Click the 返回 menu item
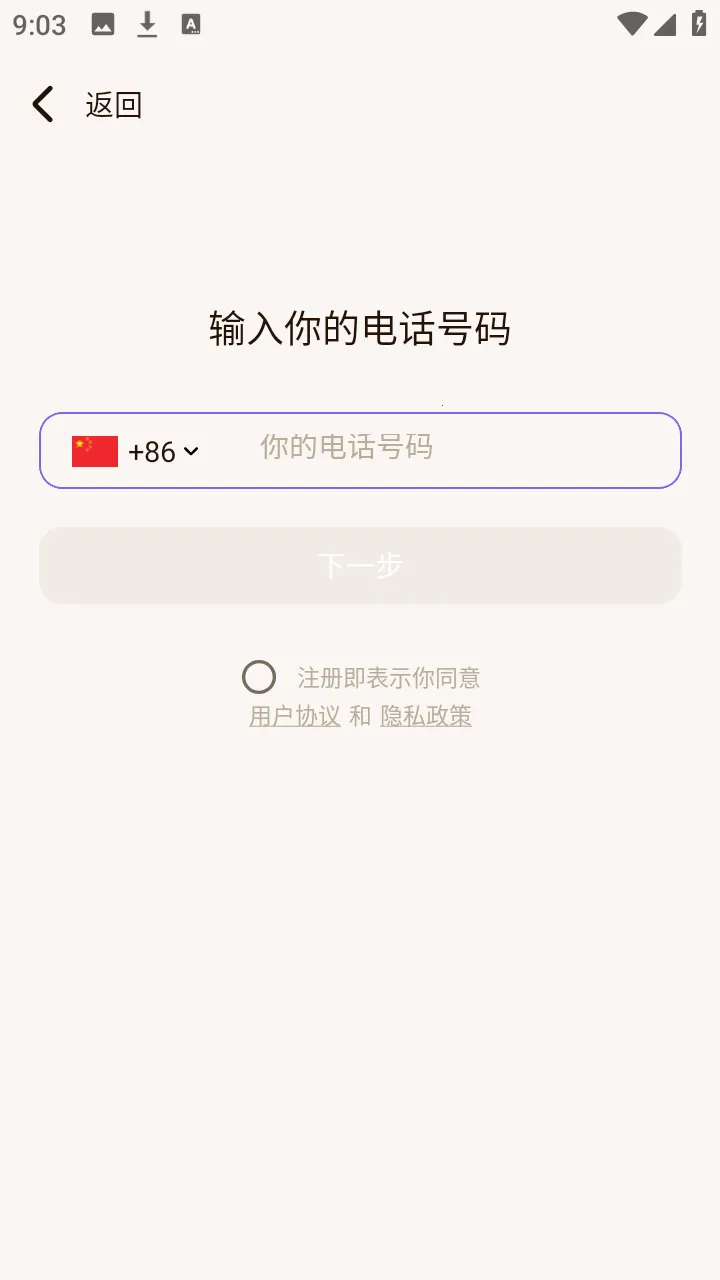 (113, 103)
